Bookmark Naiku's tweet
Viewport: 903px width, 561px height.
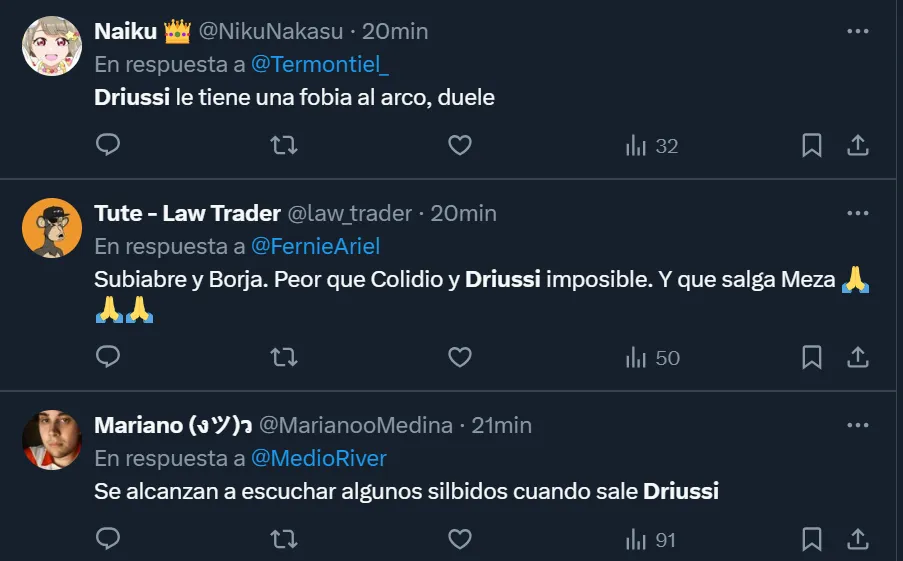point(812,146)
